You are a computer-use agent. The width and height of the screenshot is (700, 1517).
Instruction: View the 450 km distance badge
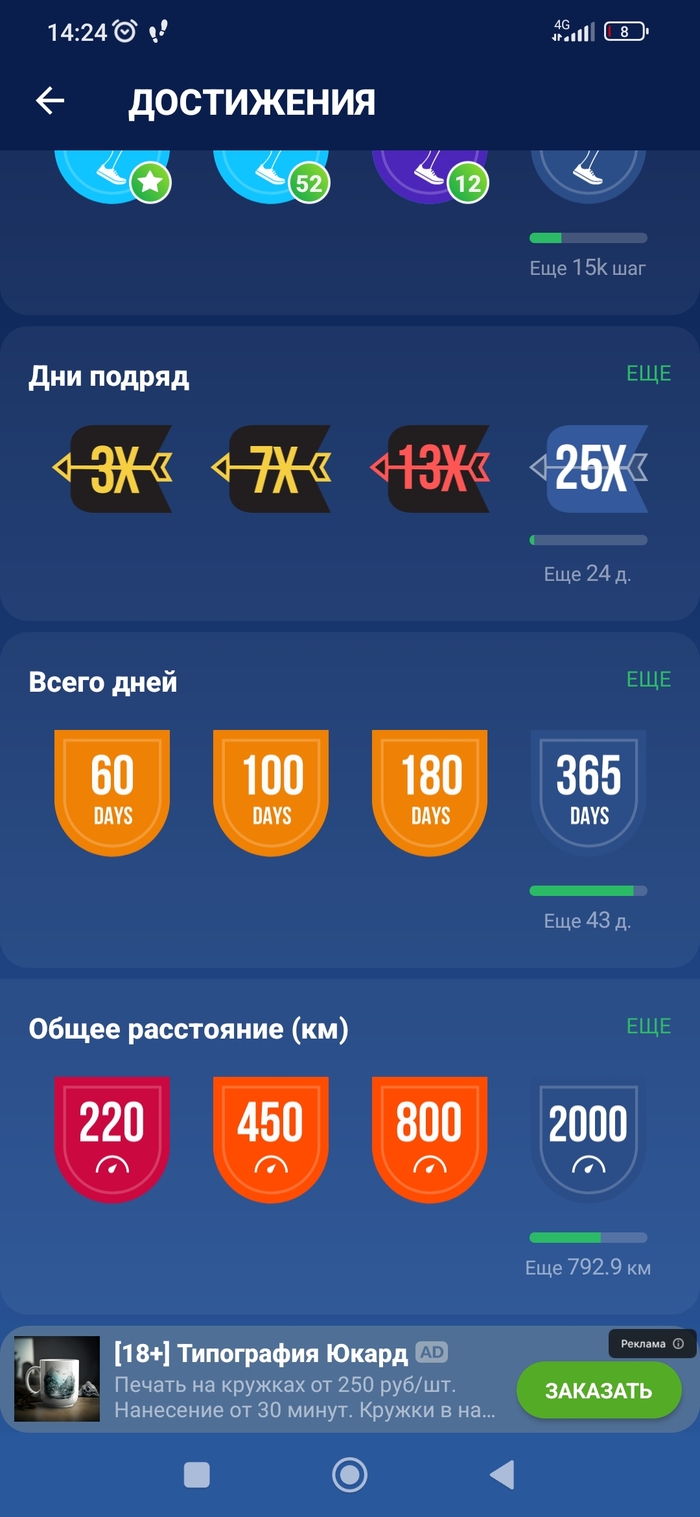point(271,1138)
